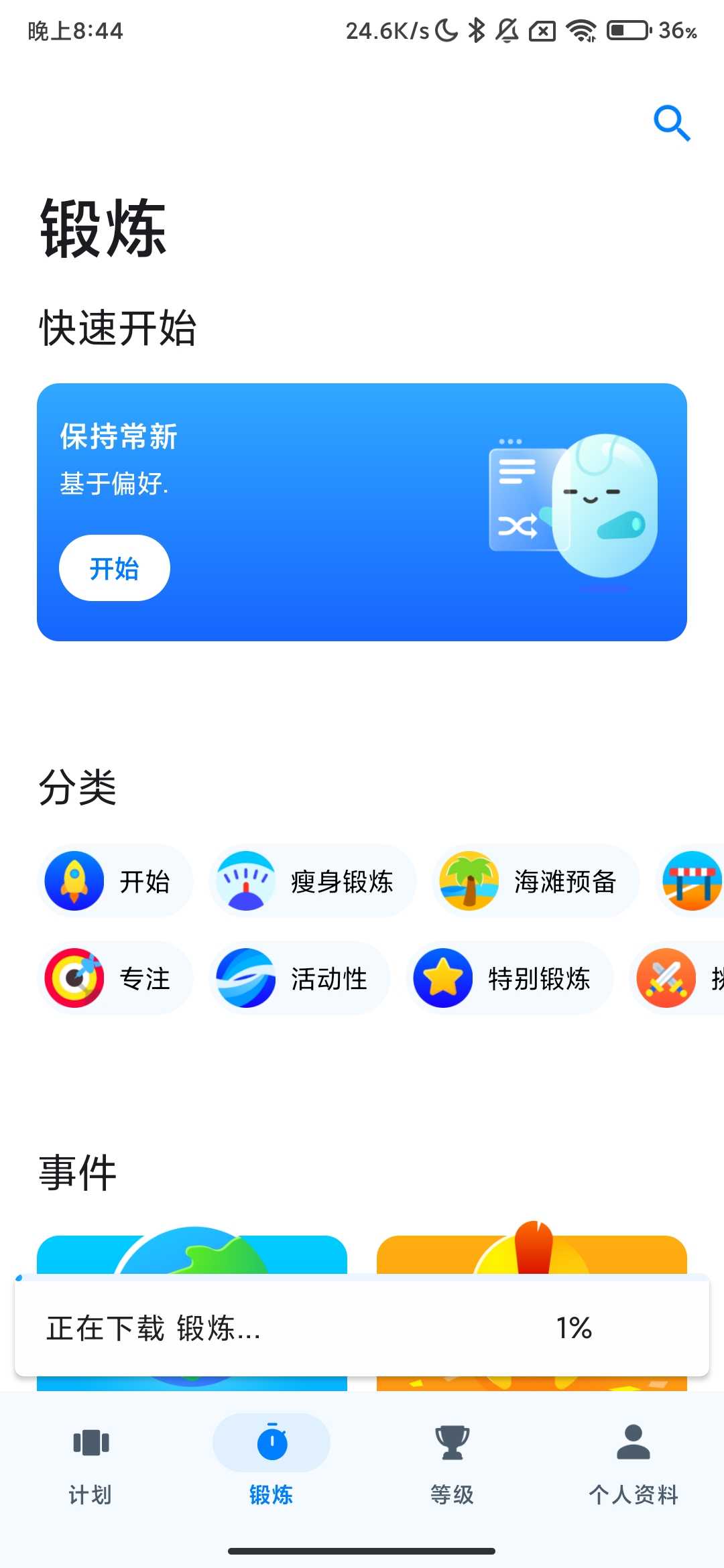Open the 特别锻炼 category
The image size is (724, 1568).
point(509,978)
